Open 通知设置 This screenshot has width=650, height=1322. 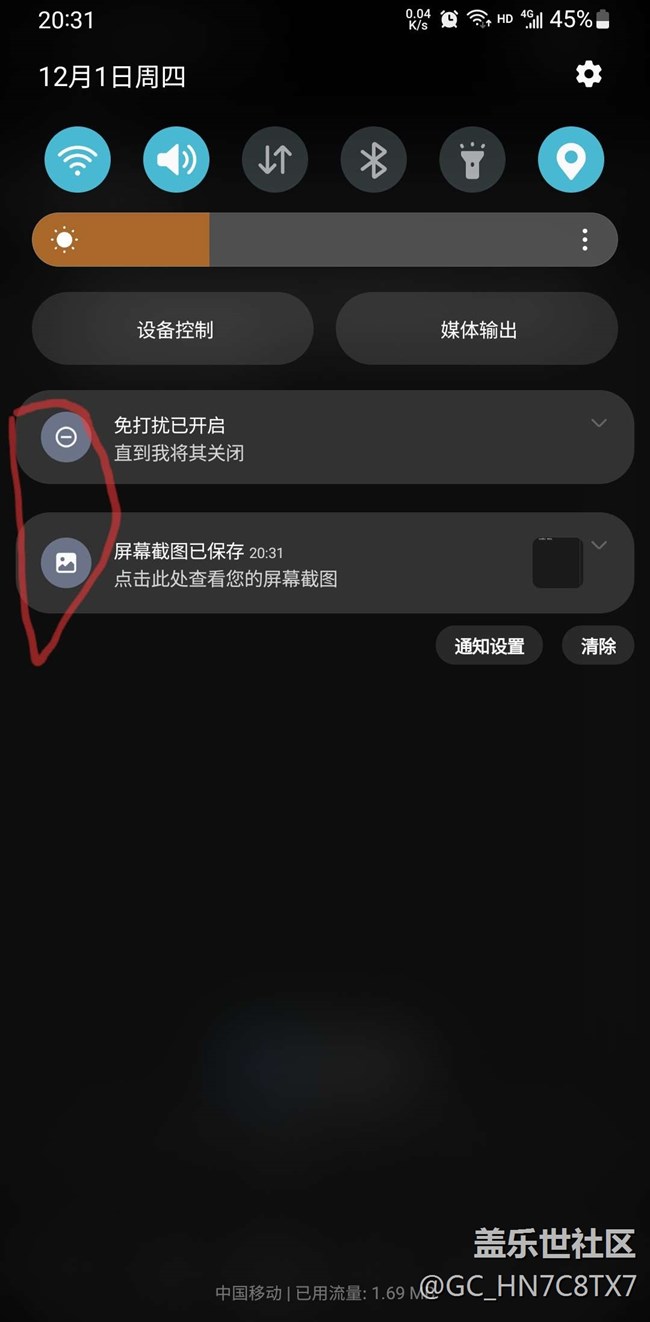pos(489,646)
